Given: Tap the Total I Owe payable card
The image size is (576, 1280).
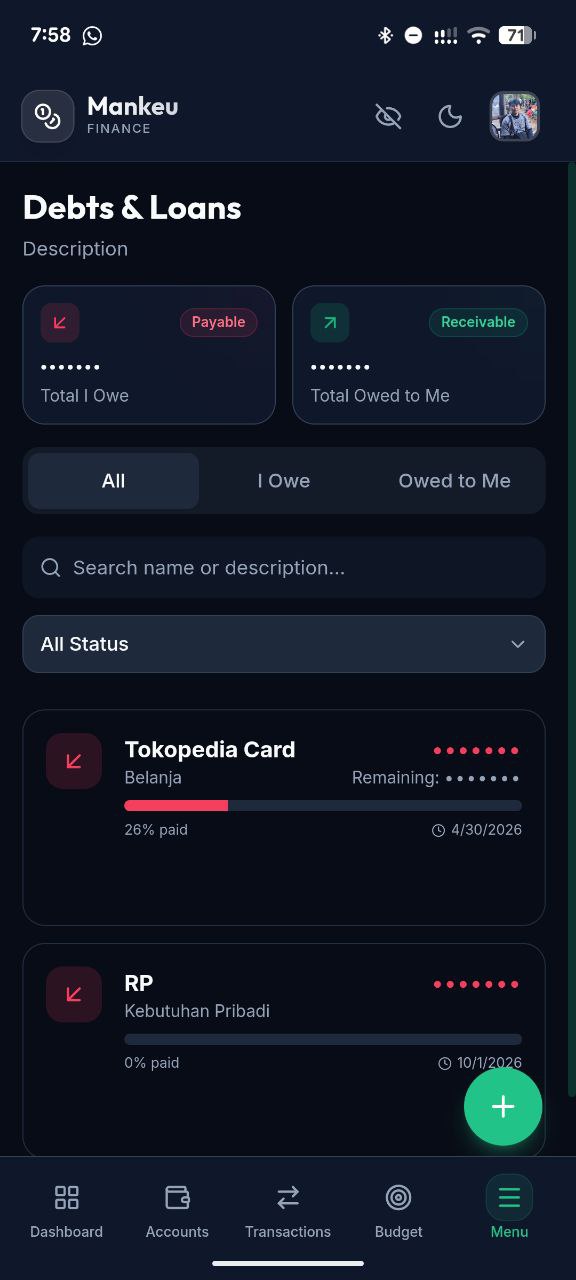Looking at the screenshot, I should point(149,355).
